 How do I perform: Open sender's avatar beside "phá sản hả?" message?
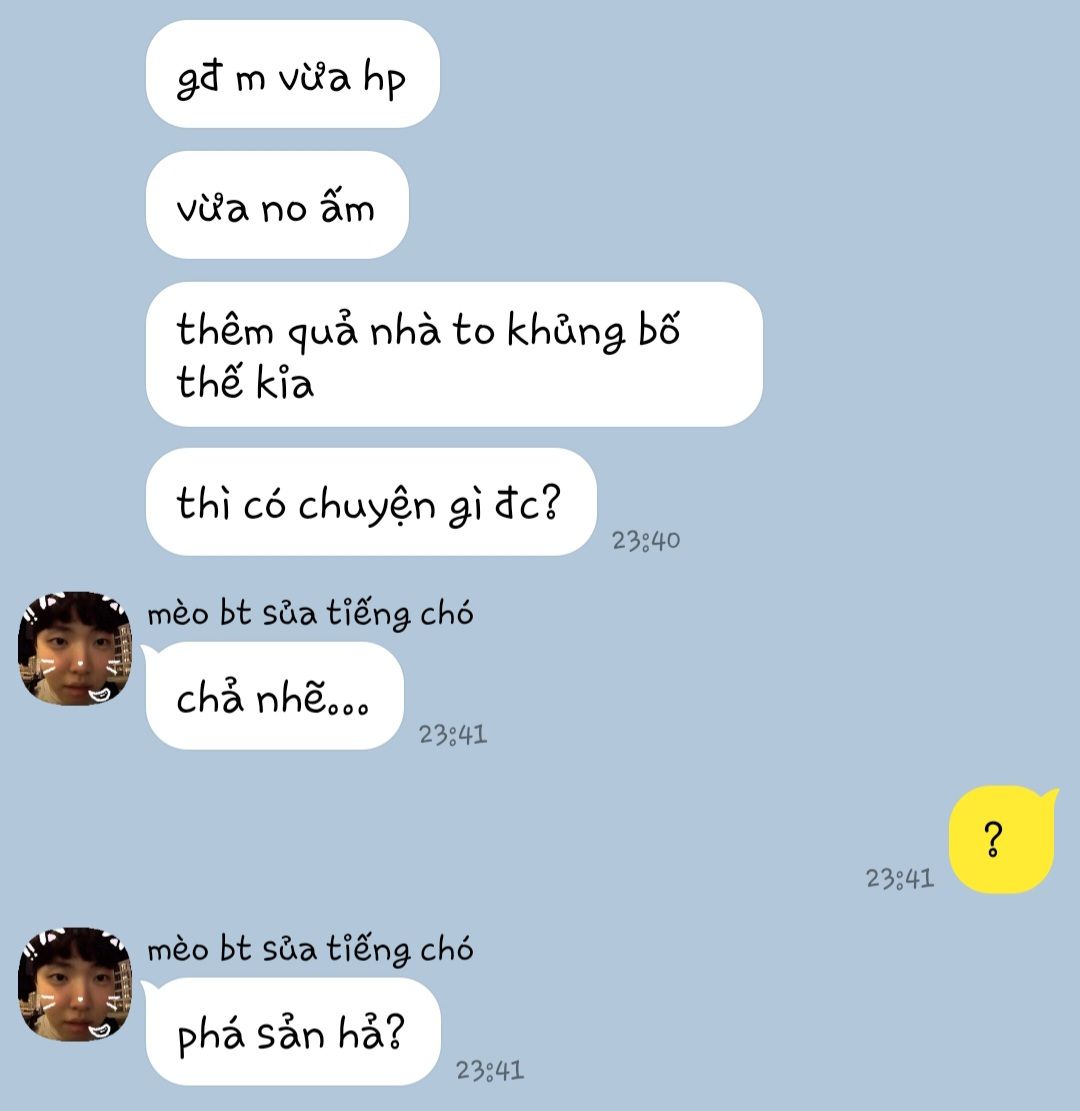click(75, 984)
